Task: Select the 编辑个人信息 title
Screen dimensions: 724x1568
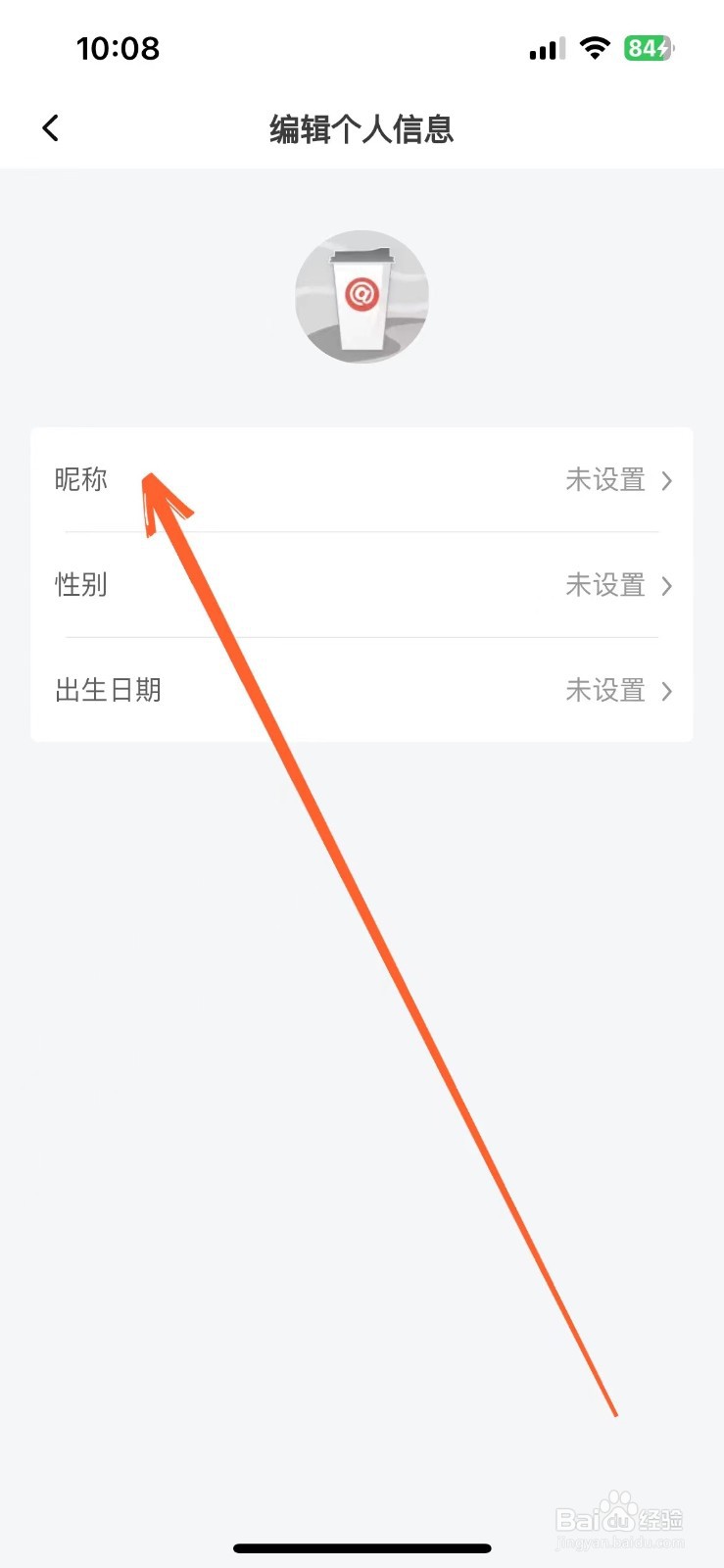Action: click(x=362, y=128)
